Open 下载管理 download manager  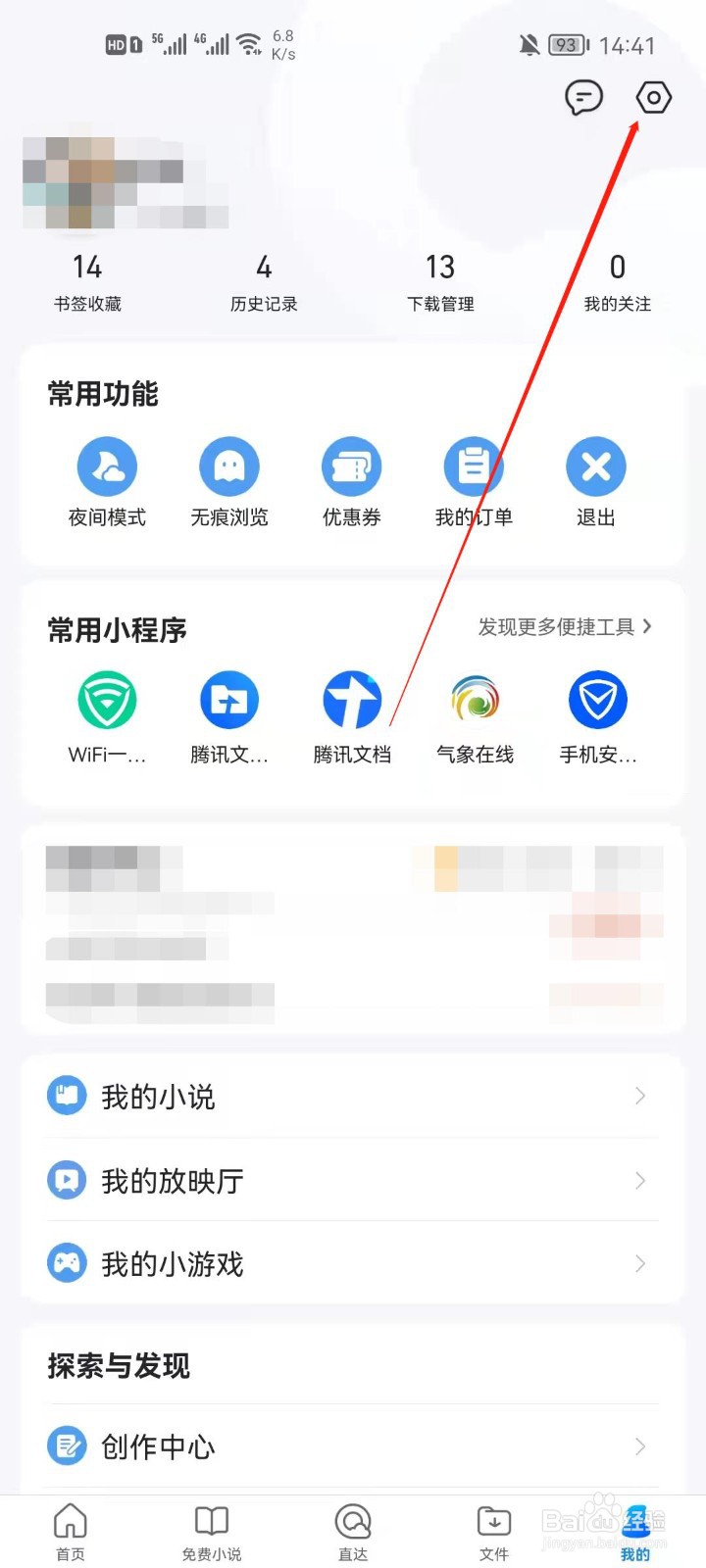[x=440, y=279]
